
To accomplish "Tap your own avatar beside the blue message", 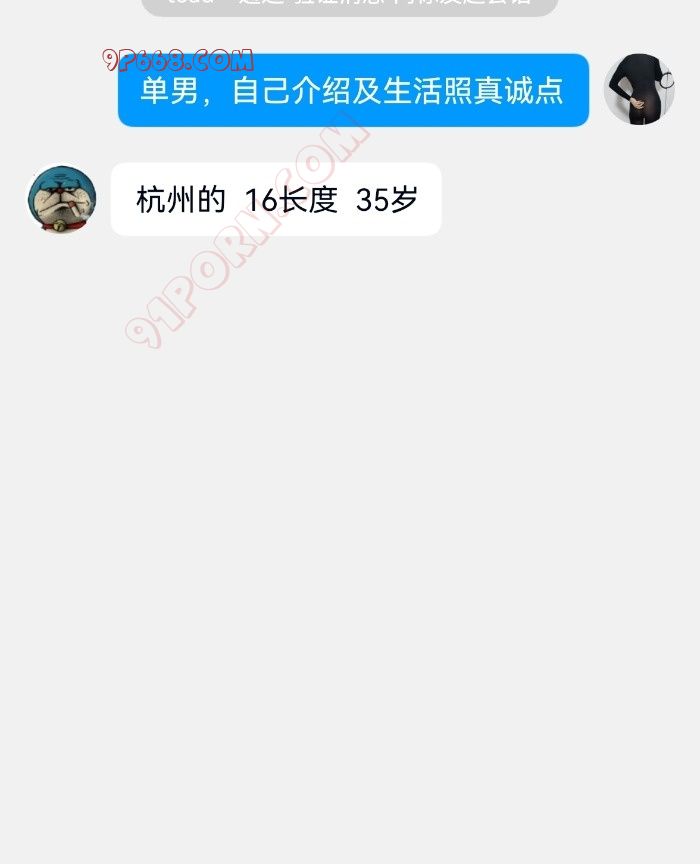I will (x=639, y=89).
